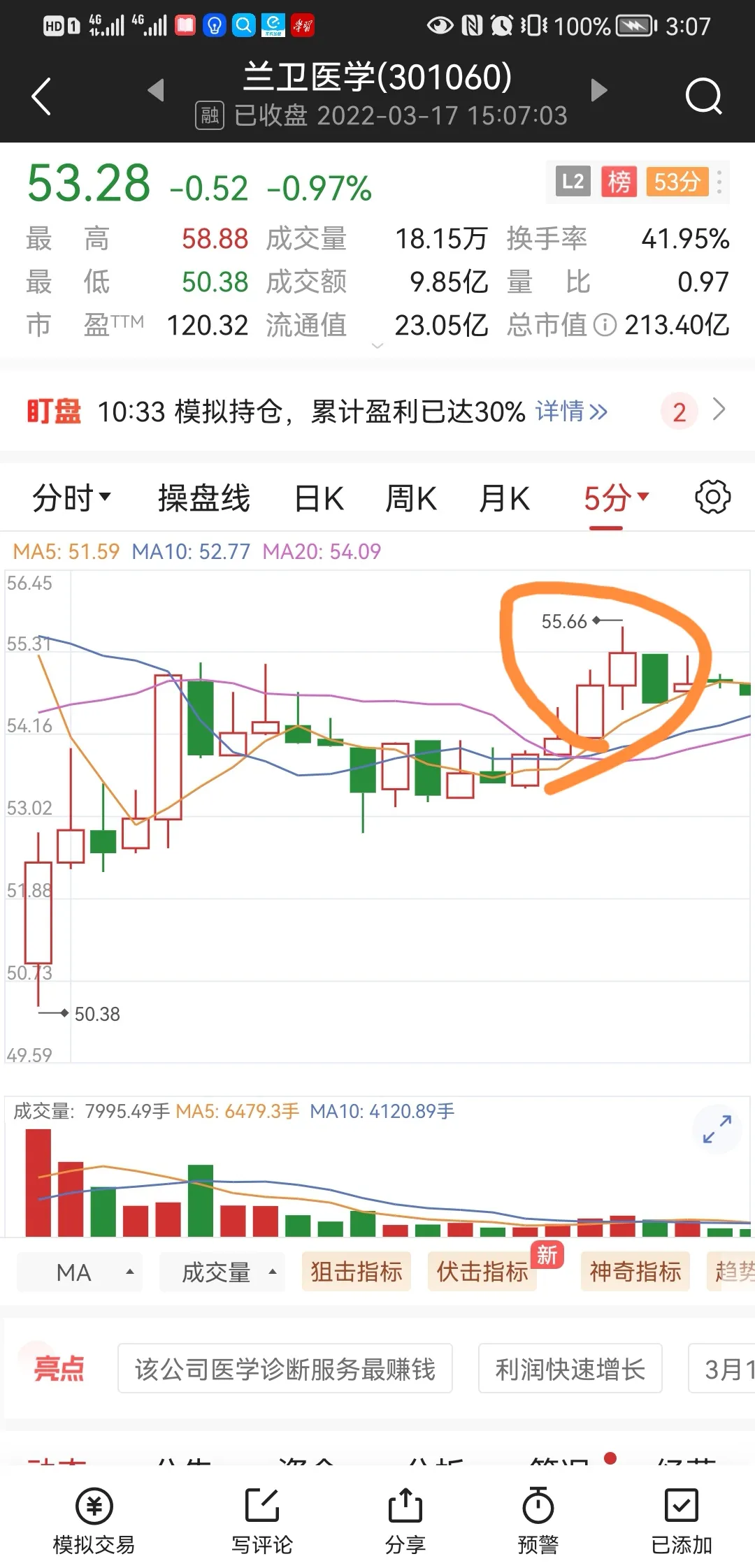Select the 狙击指标 chip
Screen dimensions: 755x1568
[x=356, y=1272]
